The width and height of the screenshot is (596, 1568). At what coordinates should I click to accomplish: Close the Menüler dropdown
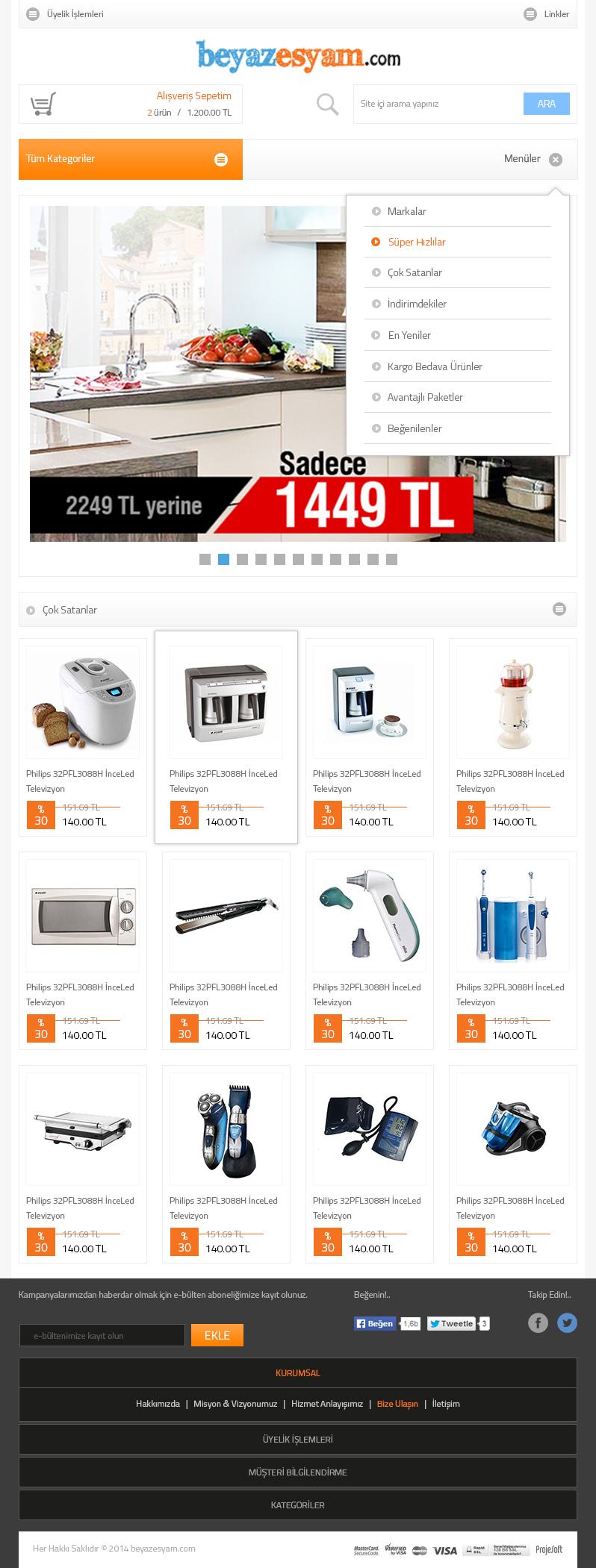555,159
